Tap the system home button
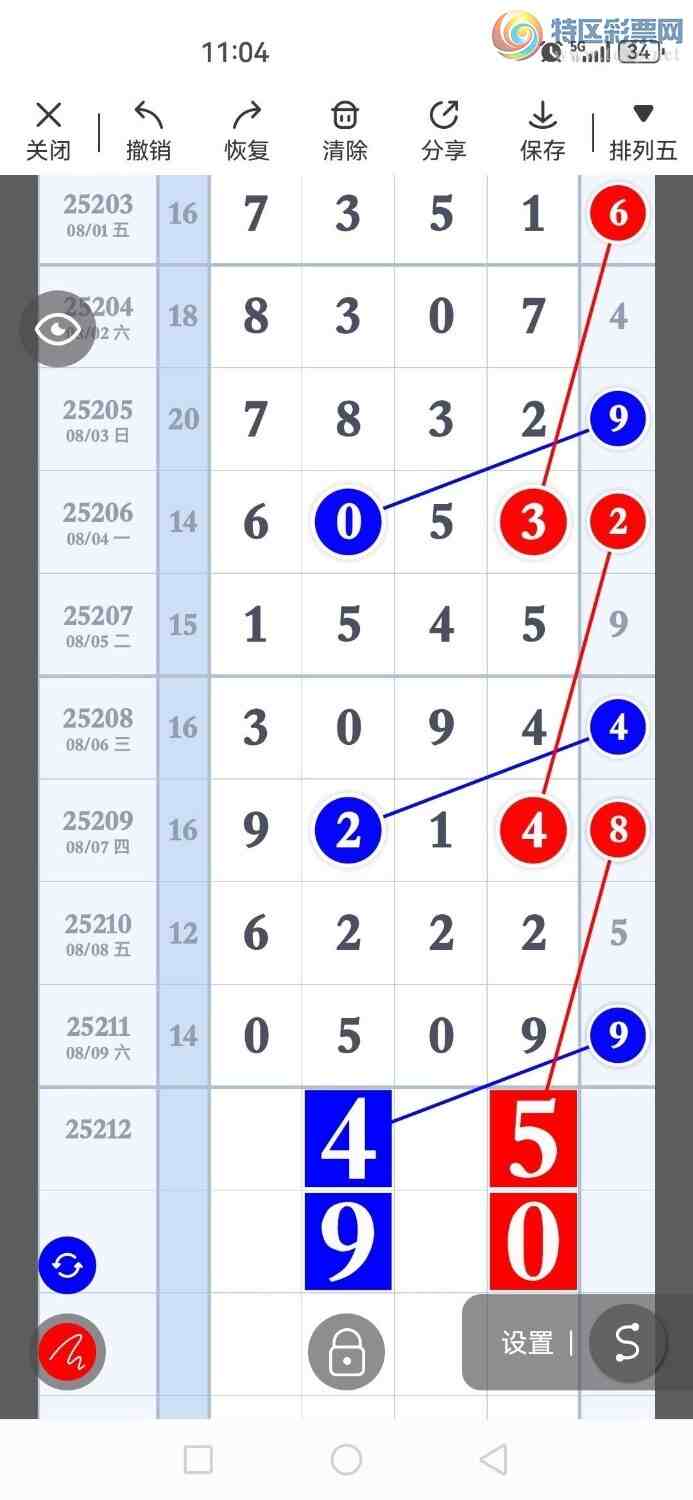Viewport: 693px width, 1500px height. [x=346, y=1459]
